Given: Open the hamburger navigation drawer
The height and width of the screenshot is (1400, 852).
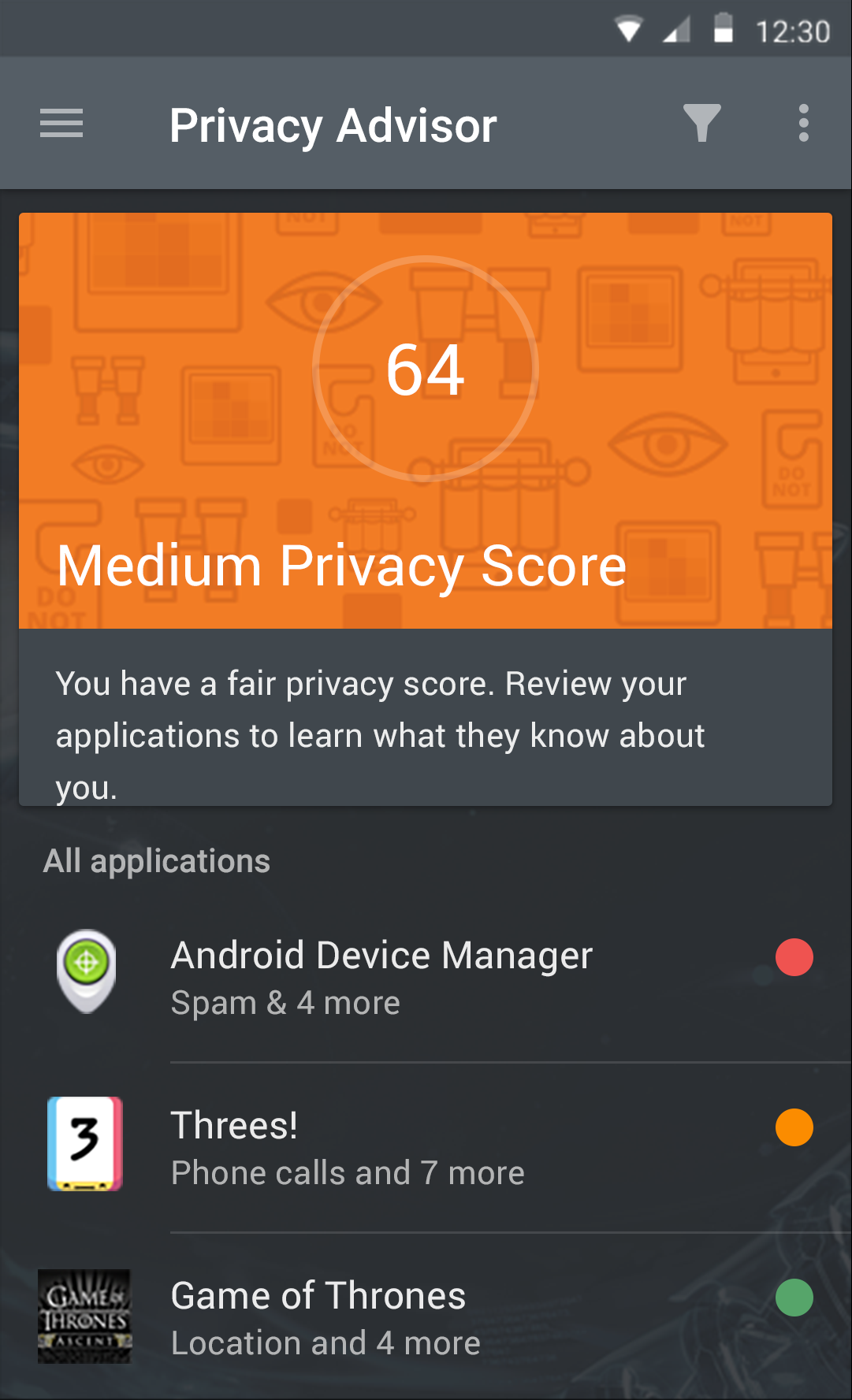Looking at the screenshot, I should [x=61, y=124].
